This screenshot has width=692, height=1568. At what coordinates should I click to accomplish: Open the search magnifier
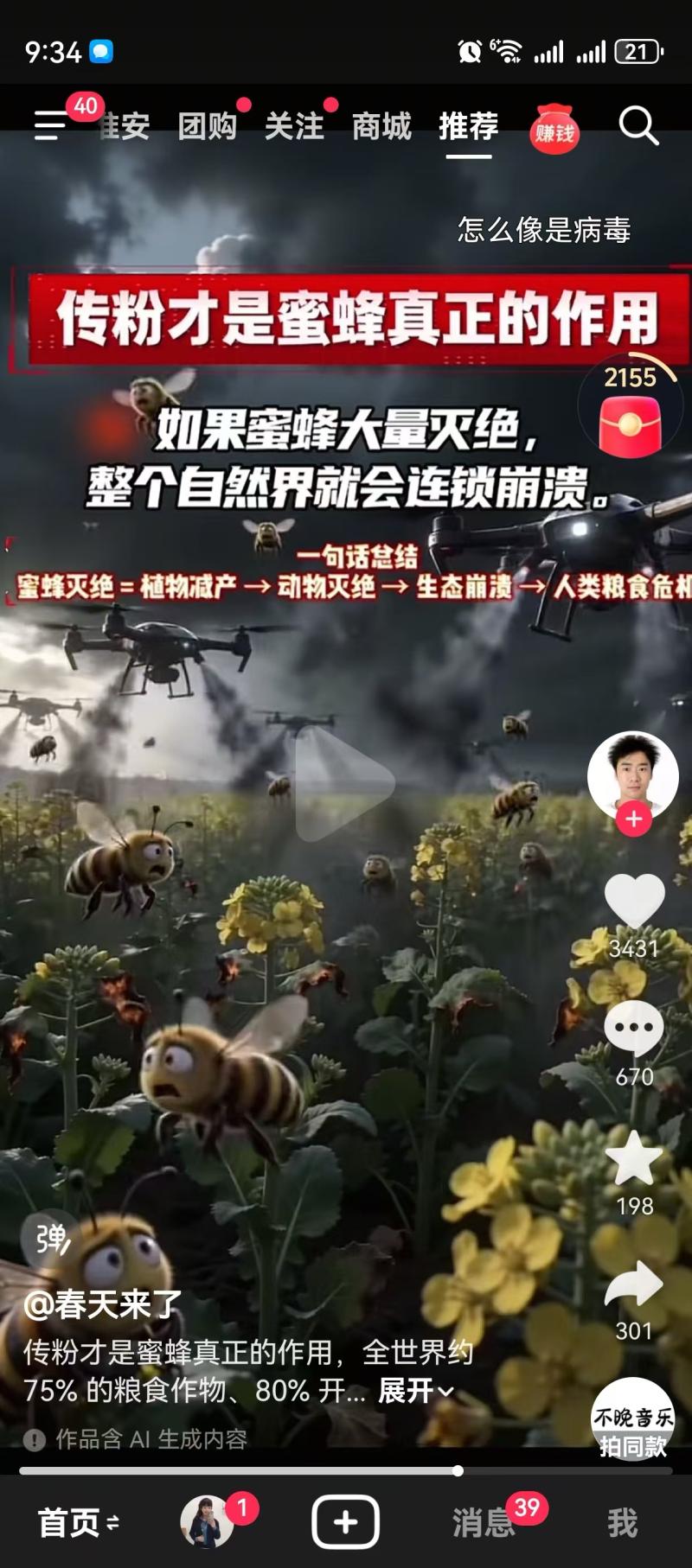638,126
